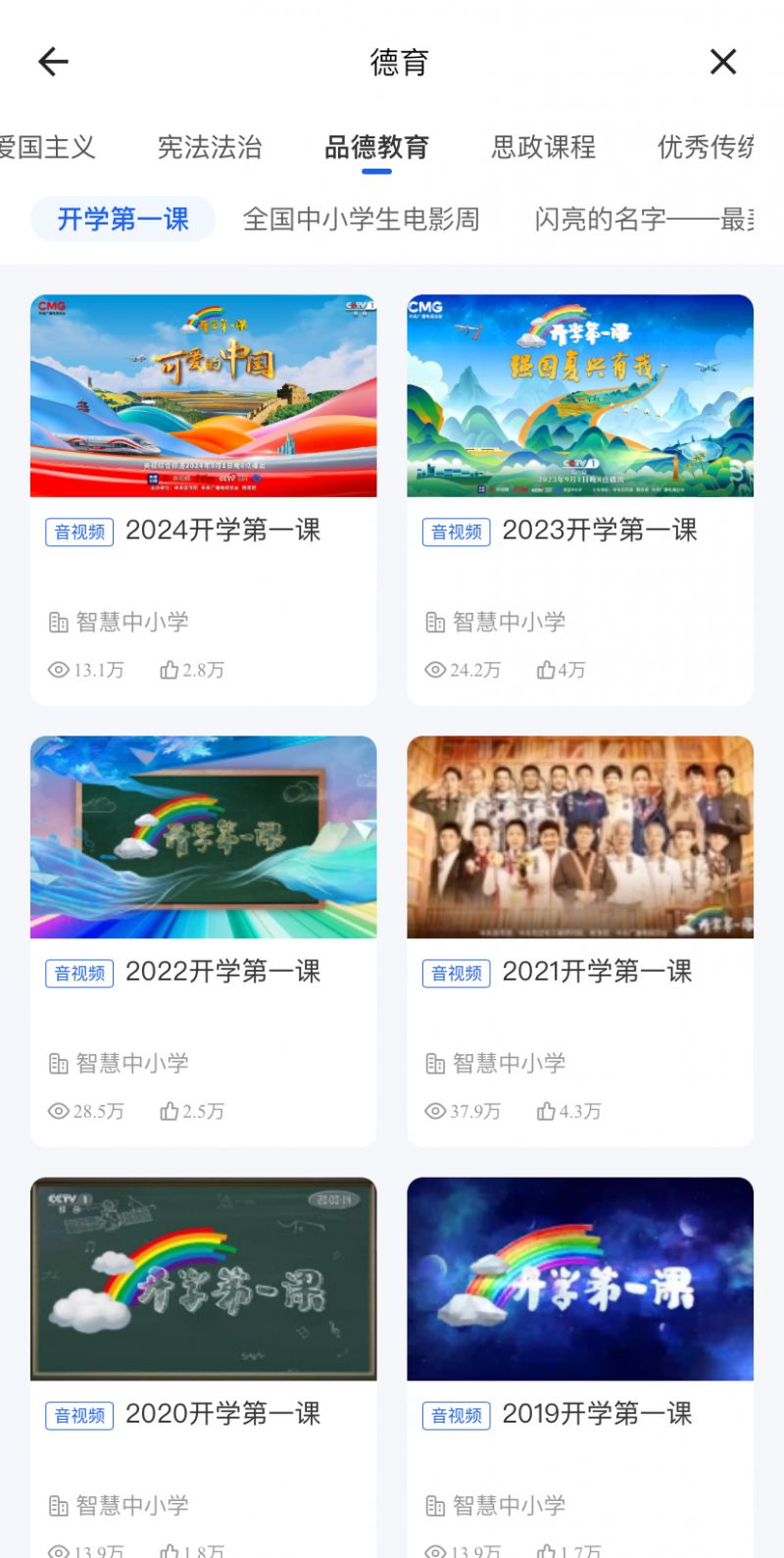784x1558 pixels.
Task: Open the 2022开学第一课 video card
Action: (x=204, y=940)
